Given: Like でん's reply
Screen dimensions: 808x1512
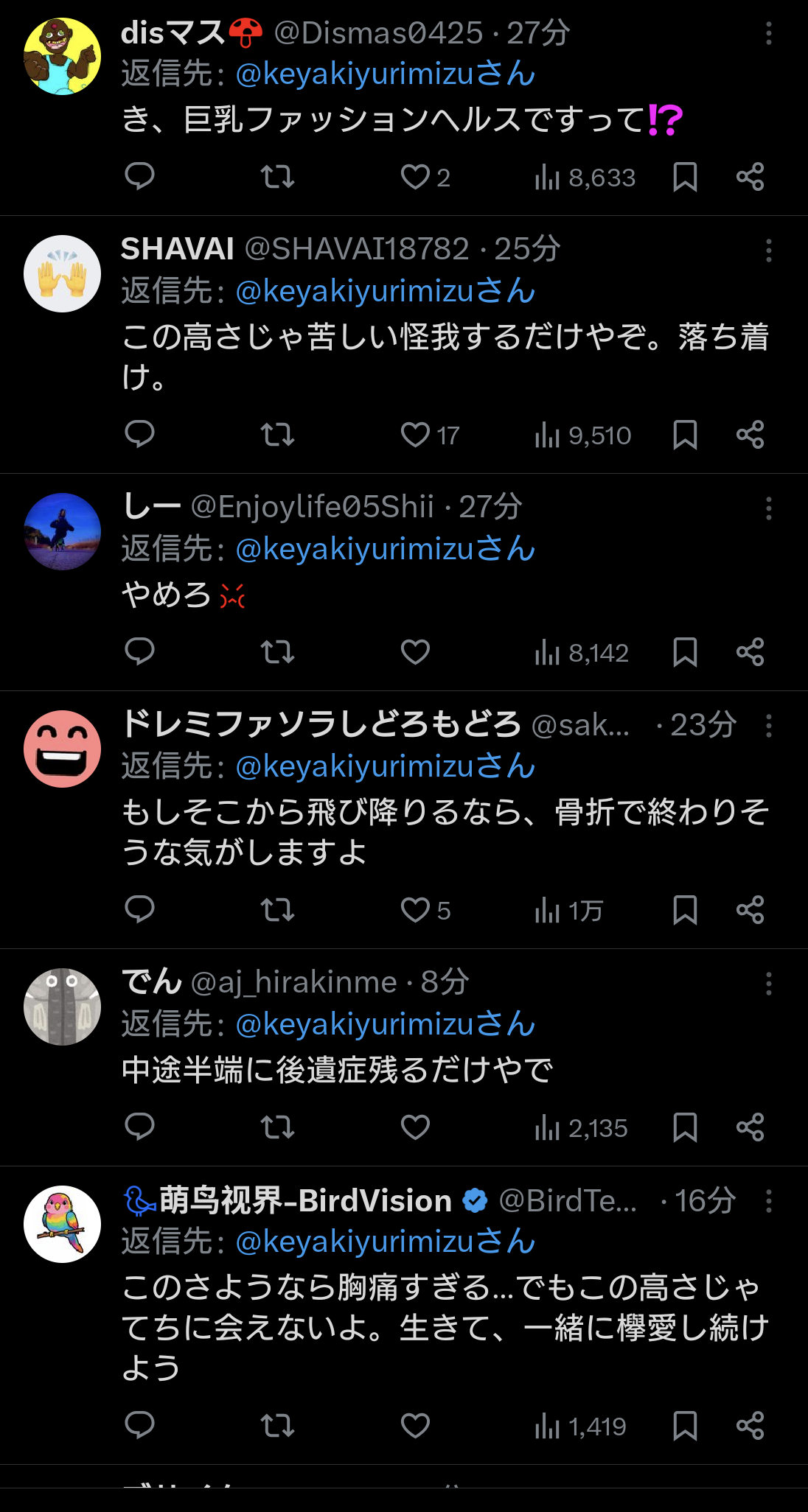Looking at the screenshot, I should click(415, 1127).
